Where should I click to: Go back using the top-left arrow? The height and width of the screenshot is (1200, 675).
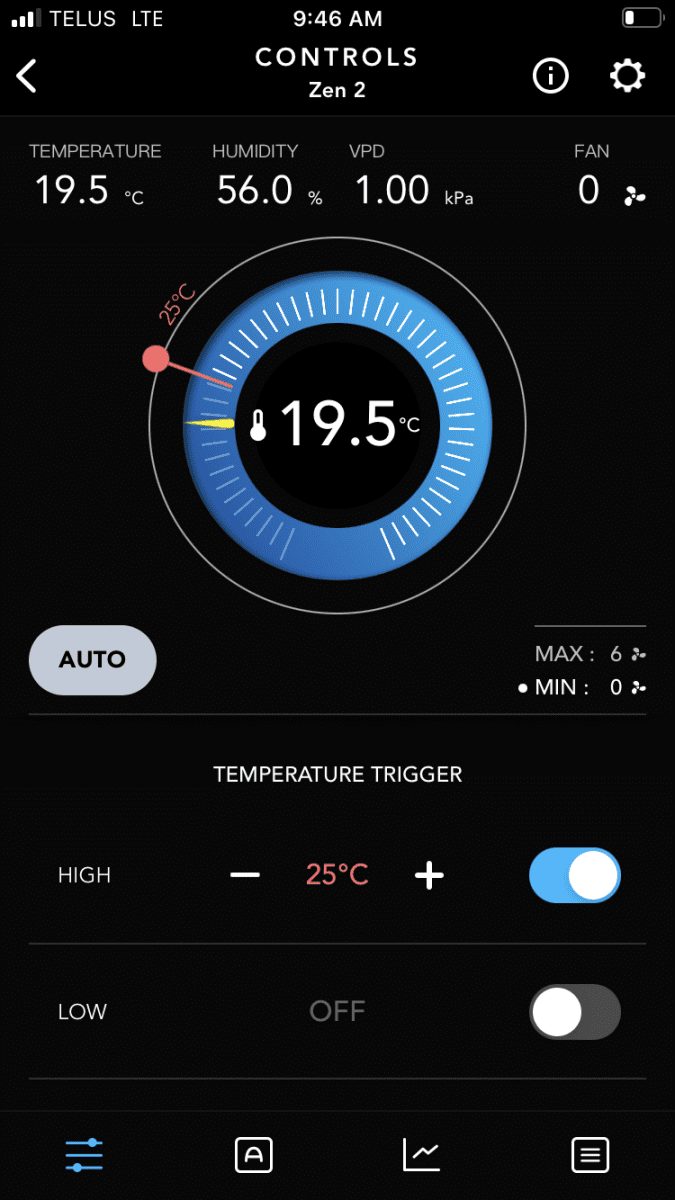pyautogui.click(x=27, y=76)
